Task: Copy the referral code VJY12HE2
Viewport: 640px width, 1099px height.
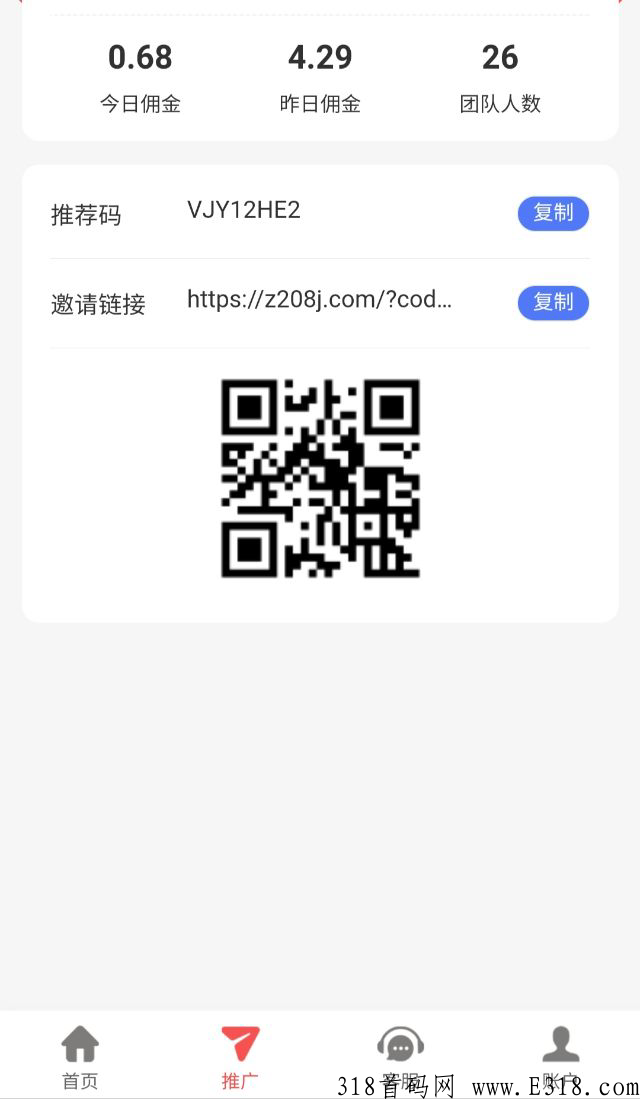Action: (553, 213)
